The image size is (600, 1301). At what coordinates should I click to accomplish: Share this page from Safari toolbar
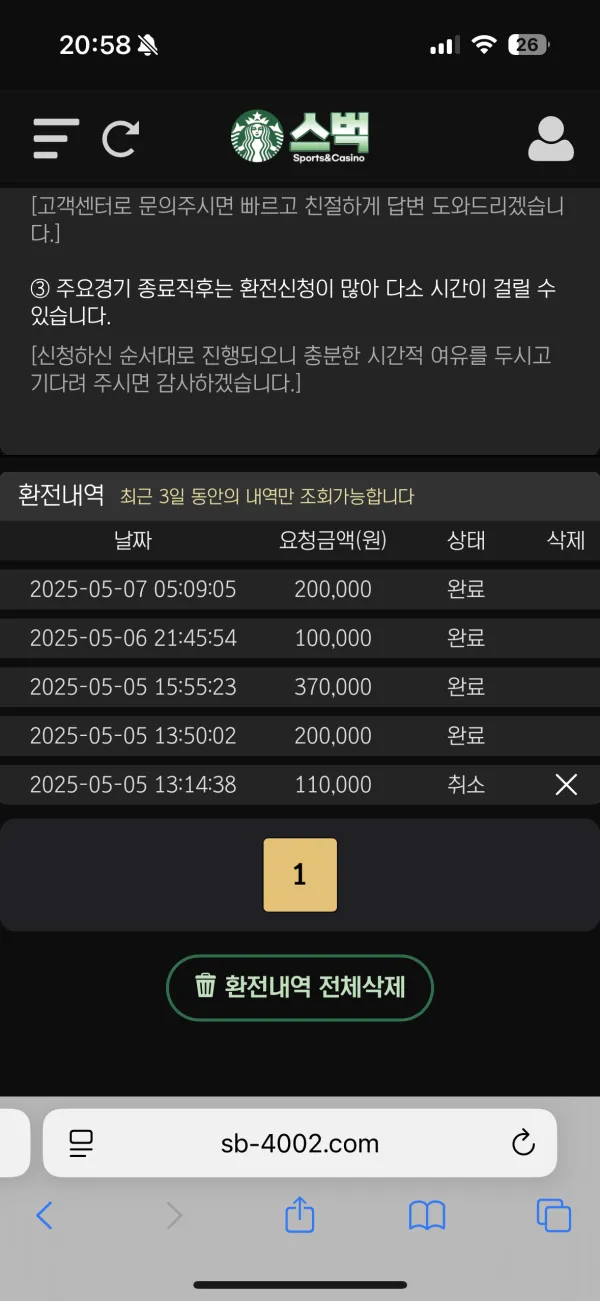[300, 1214]
